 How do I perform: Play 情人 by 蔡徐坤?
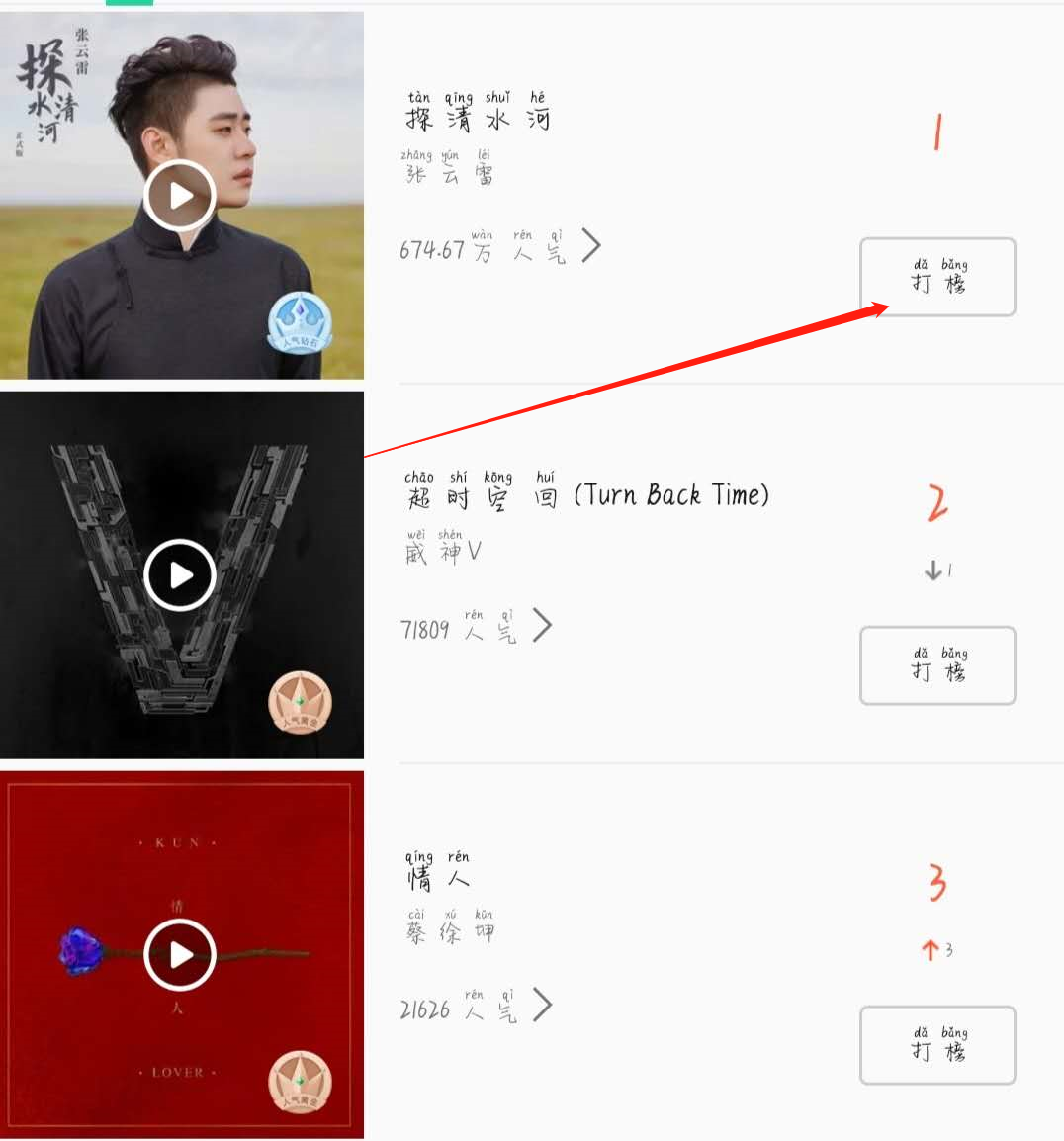[x=180, y=955]
